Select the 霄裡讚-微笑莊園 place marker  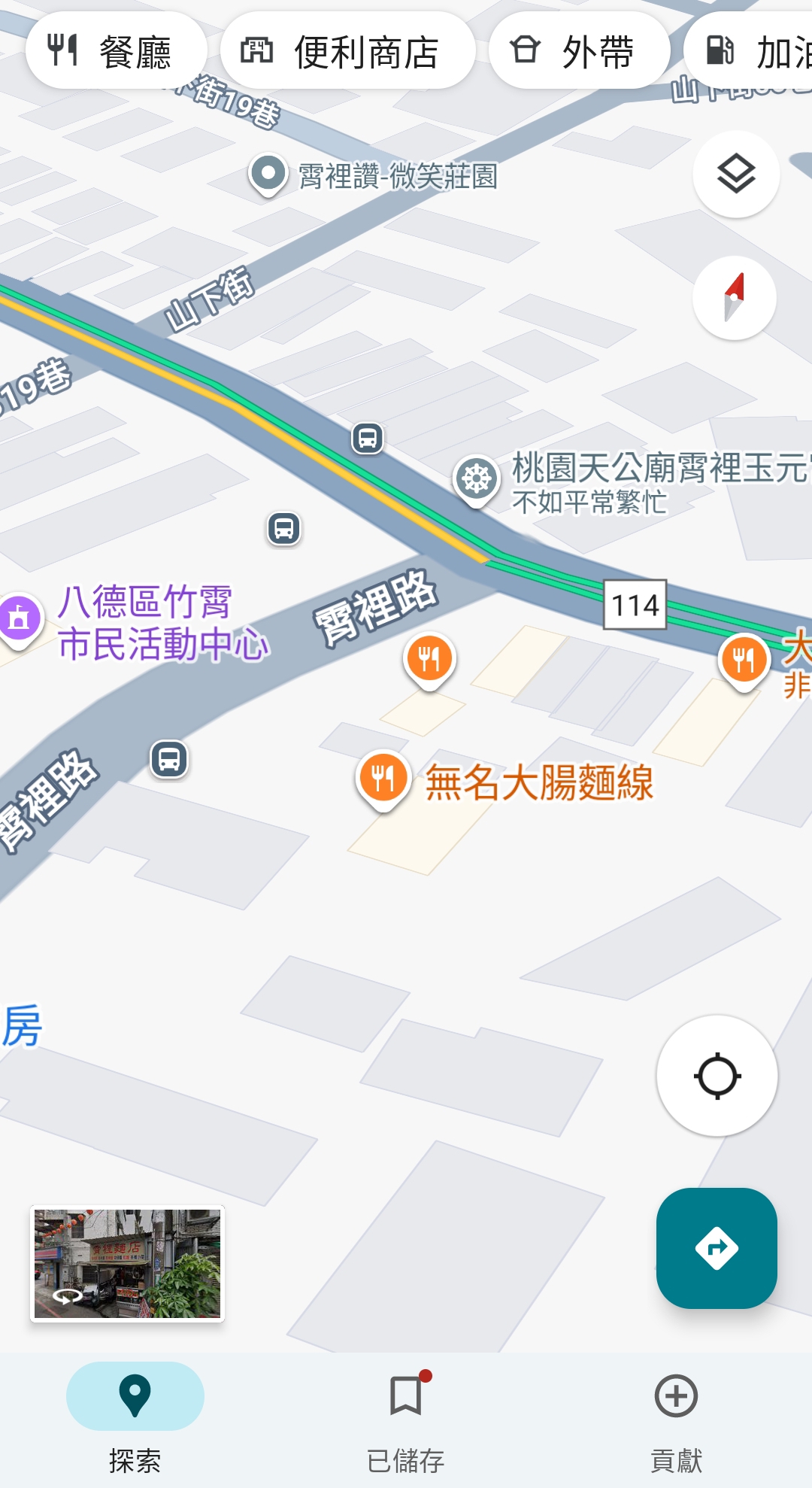click(x=268, y=174)
